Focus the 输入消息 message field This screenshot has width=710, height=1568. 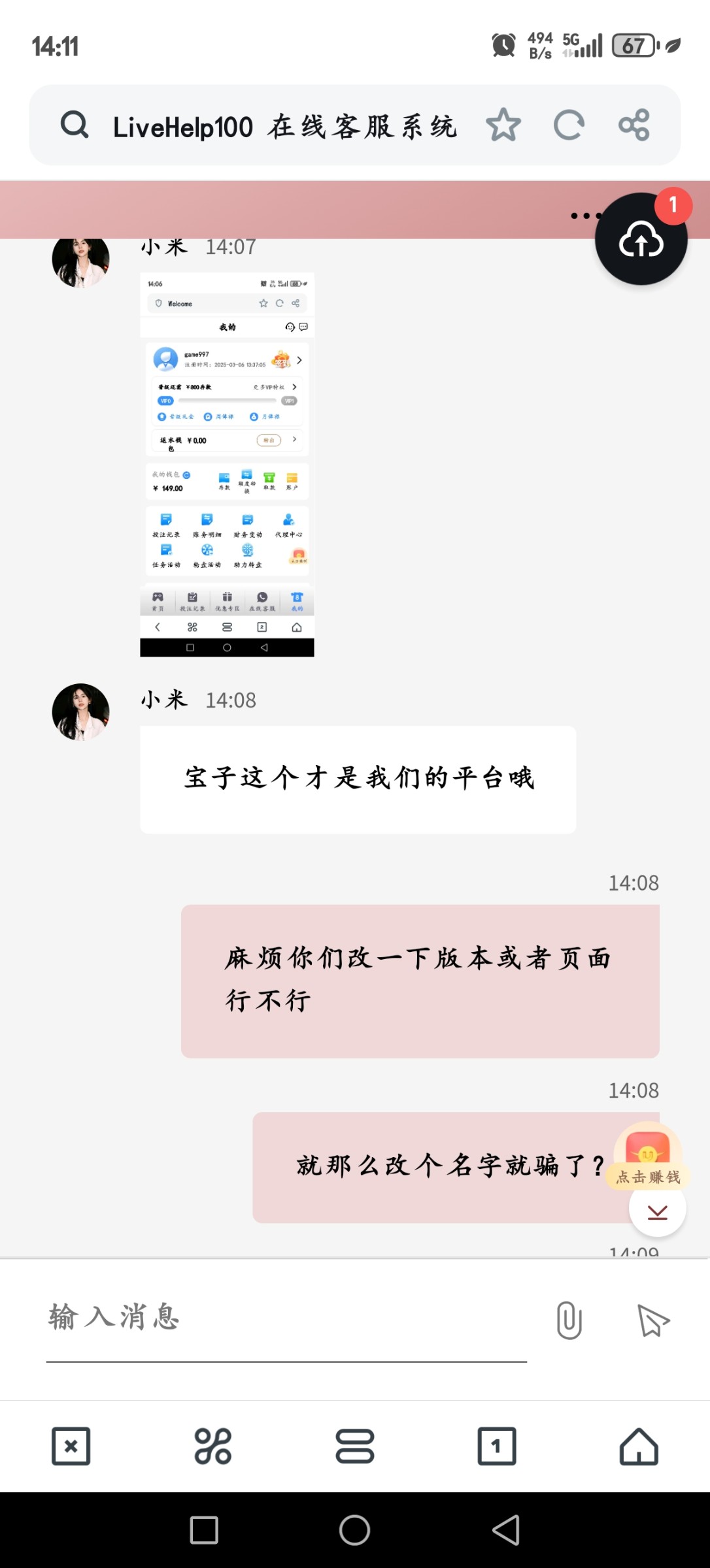[x=286, y=1318]
